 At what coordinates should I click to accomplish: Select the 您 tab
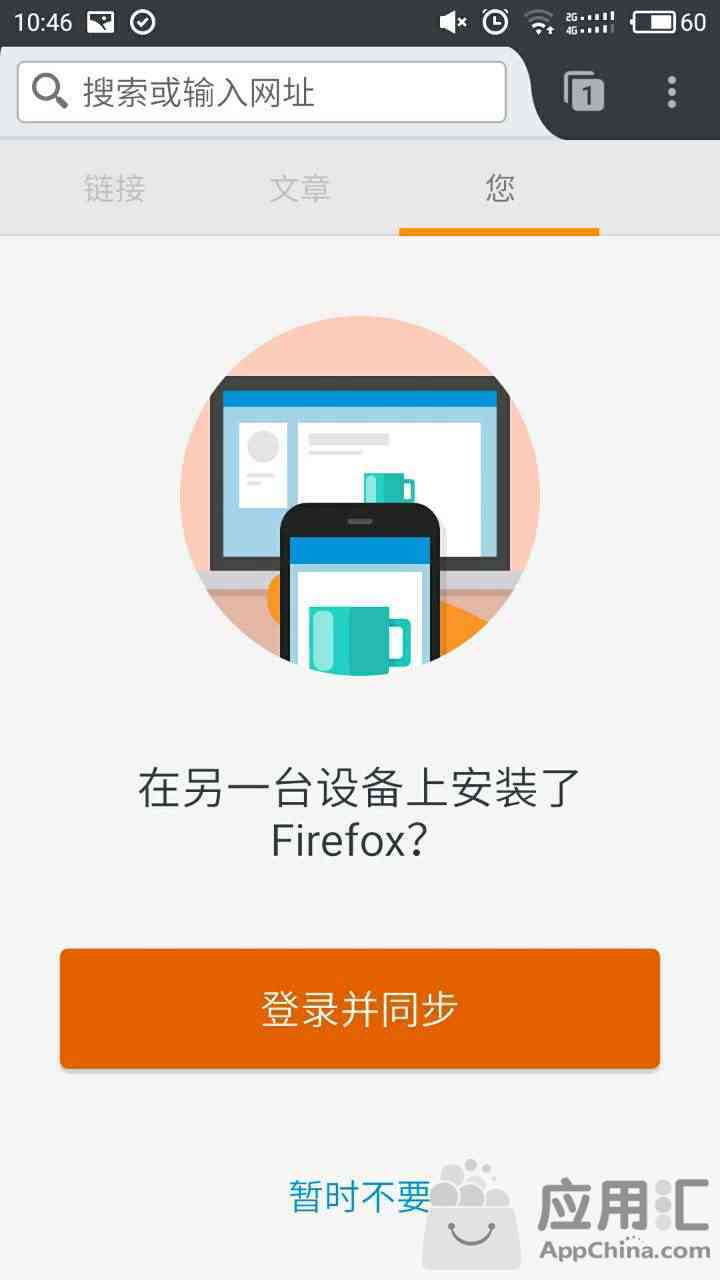click(x=499, y=188)
